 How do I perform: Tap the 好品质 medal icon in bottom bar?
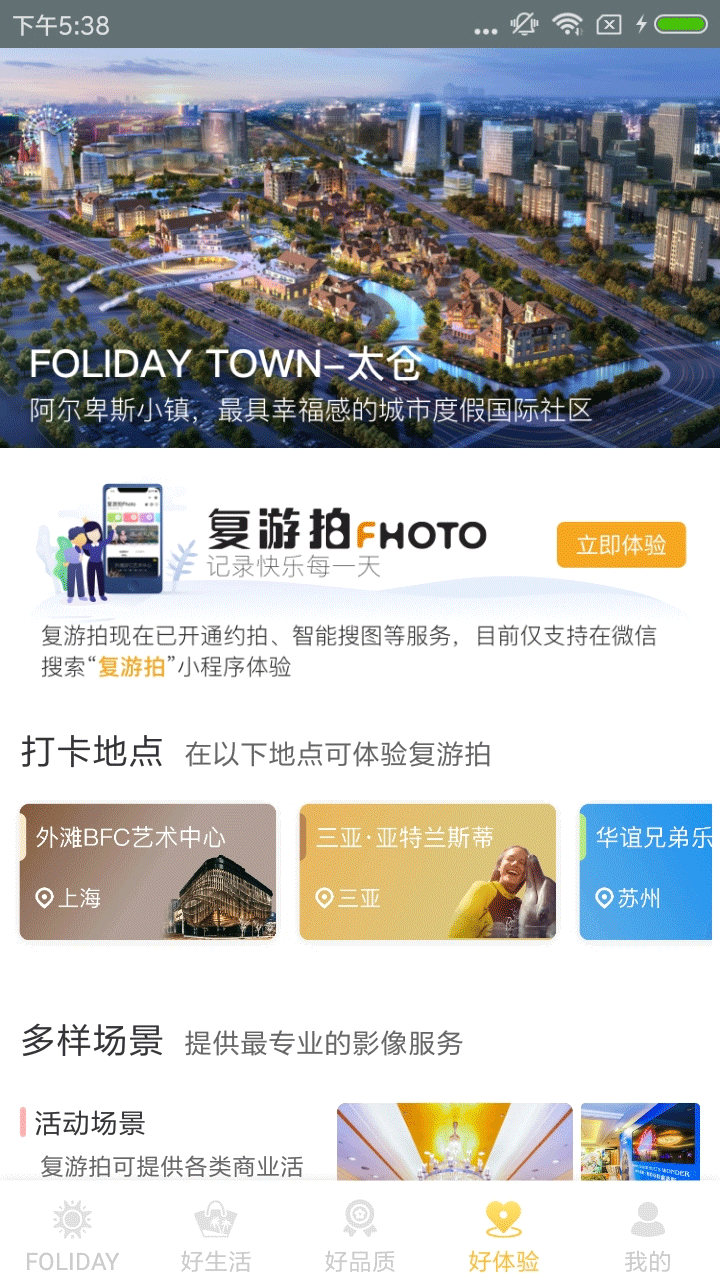359,1218
